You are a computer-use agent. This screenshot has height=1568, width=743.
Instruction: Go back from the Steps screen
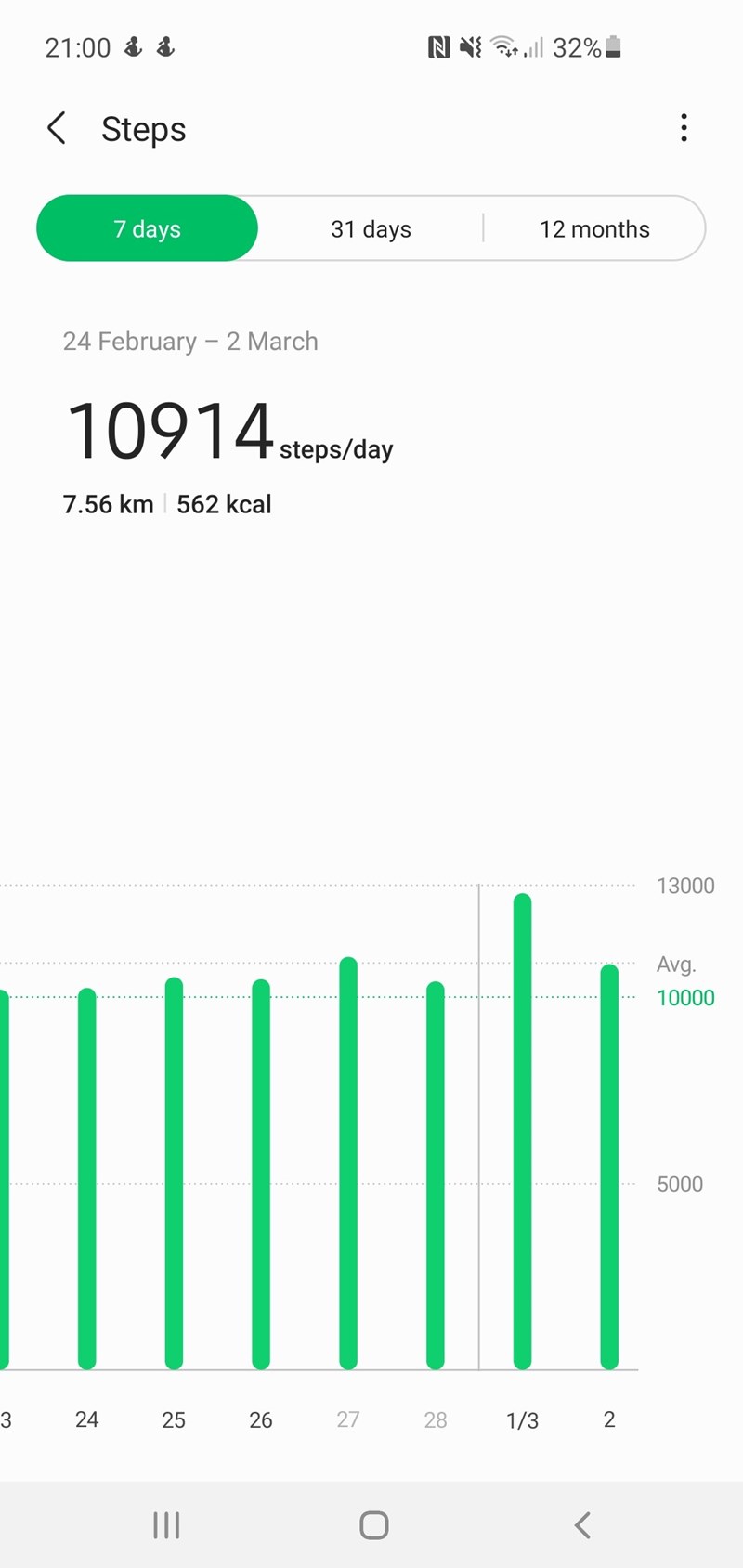click(57, 128)
